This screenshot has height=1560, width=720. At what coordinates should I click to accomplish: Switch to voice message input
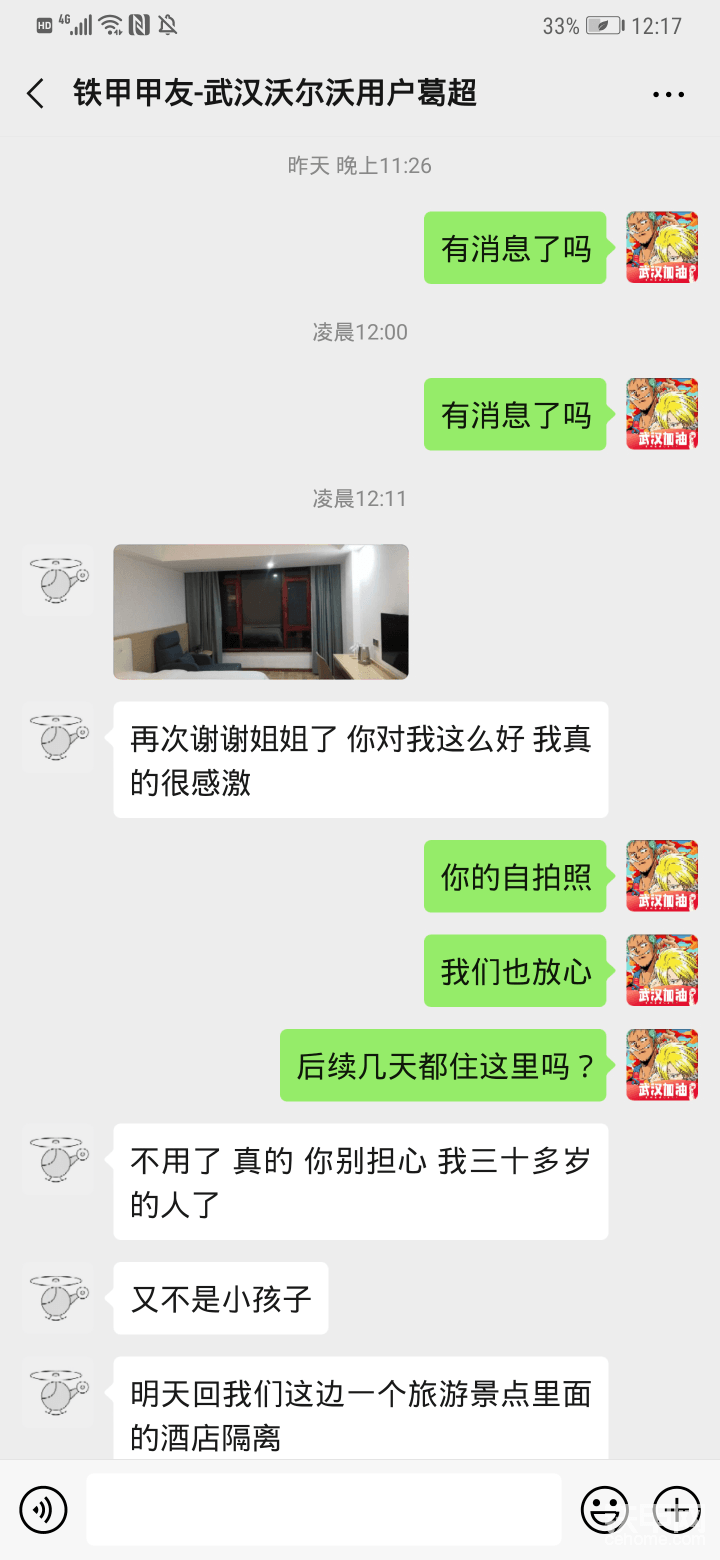tap(43, 1509)
